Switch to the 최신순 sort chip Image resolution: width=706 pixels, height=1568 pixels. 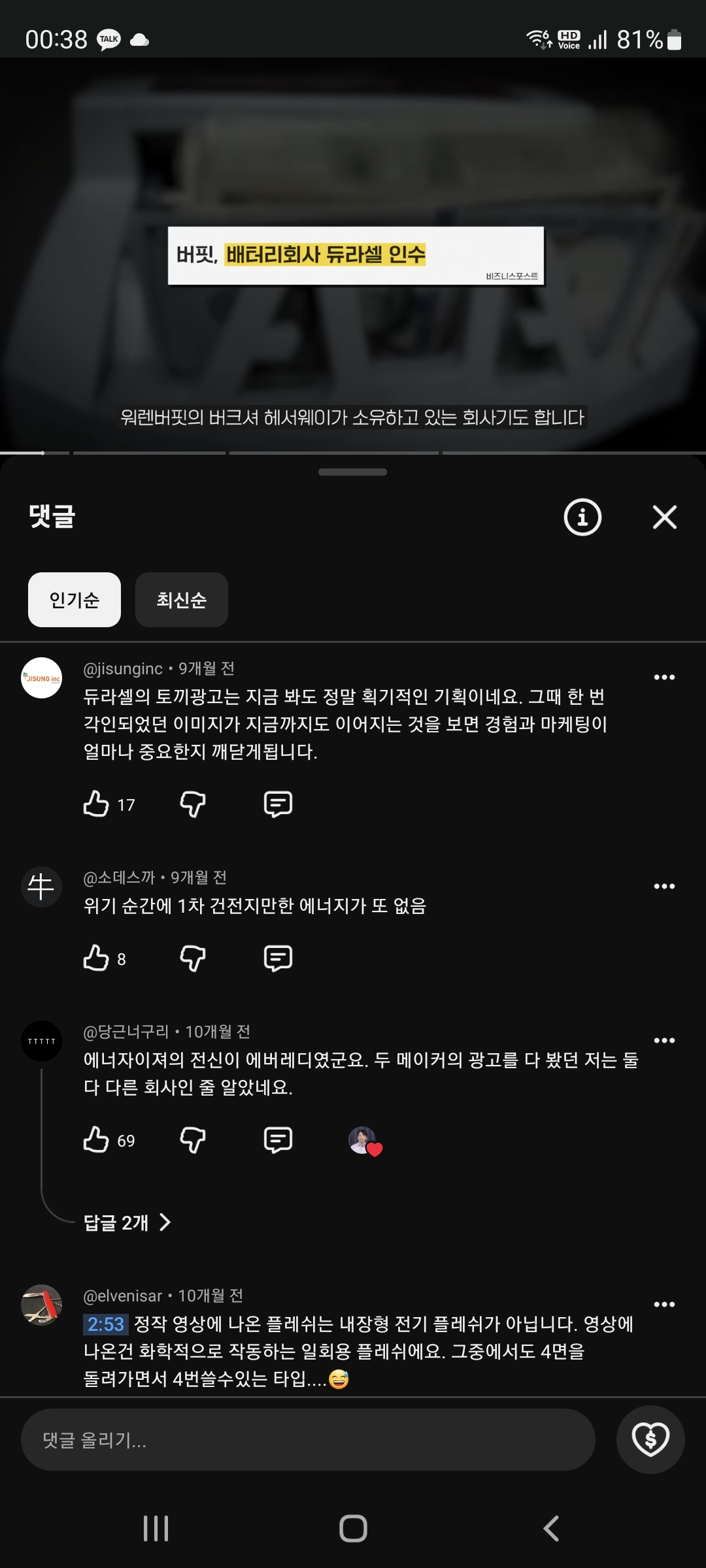point(182,600)
